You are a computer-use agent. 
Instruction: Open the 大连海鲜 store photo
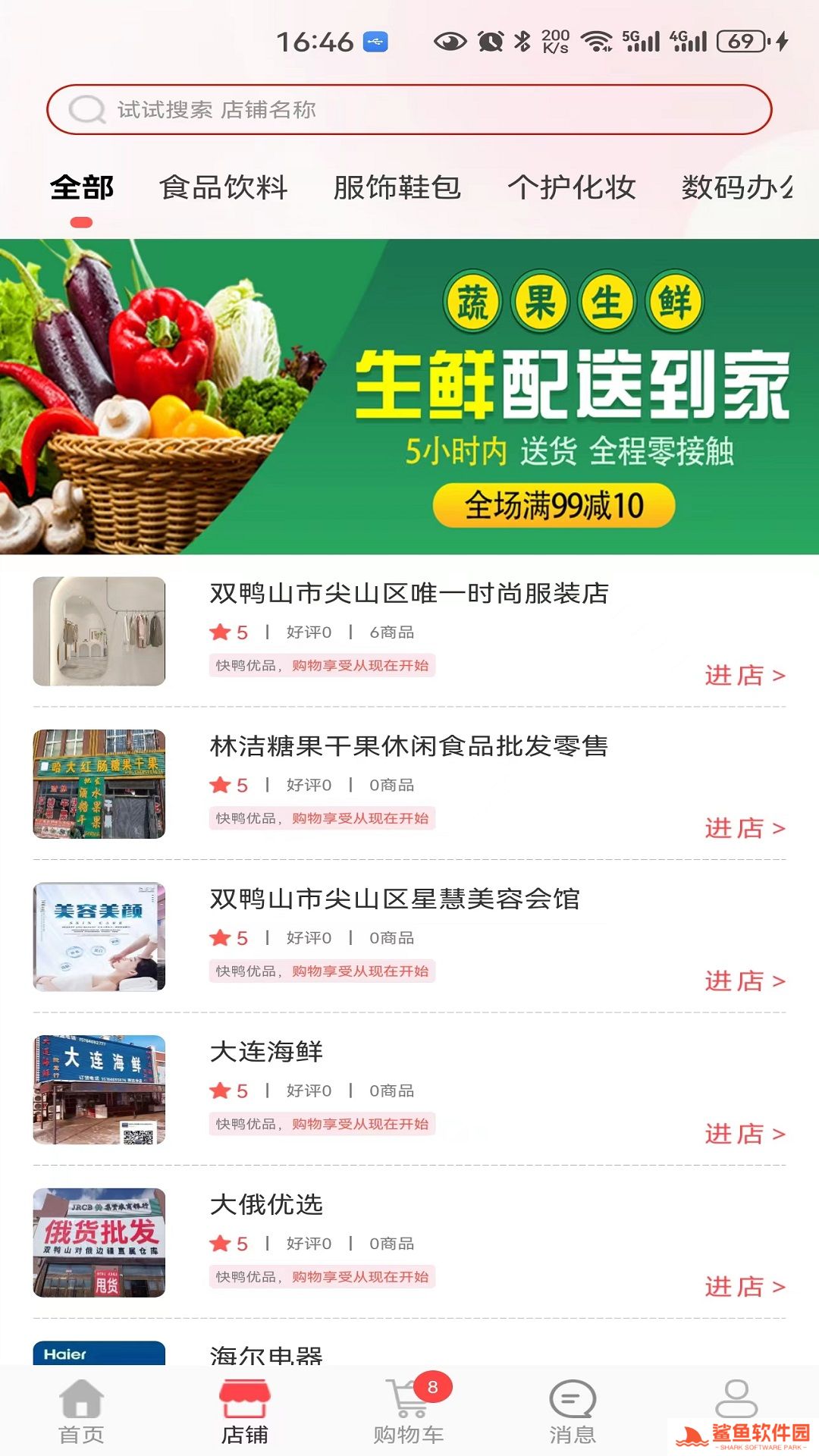99,1090
